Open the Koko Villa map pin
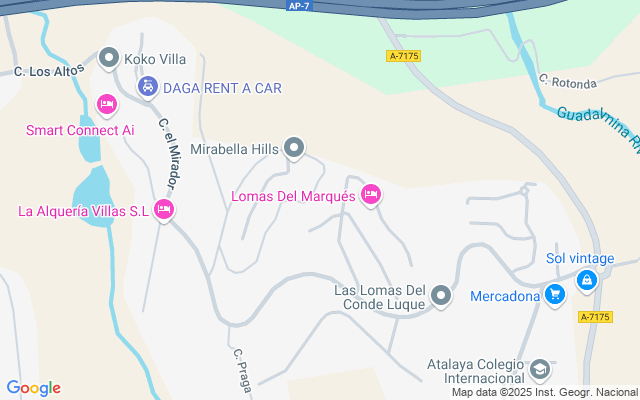 [109, 59]
